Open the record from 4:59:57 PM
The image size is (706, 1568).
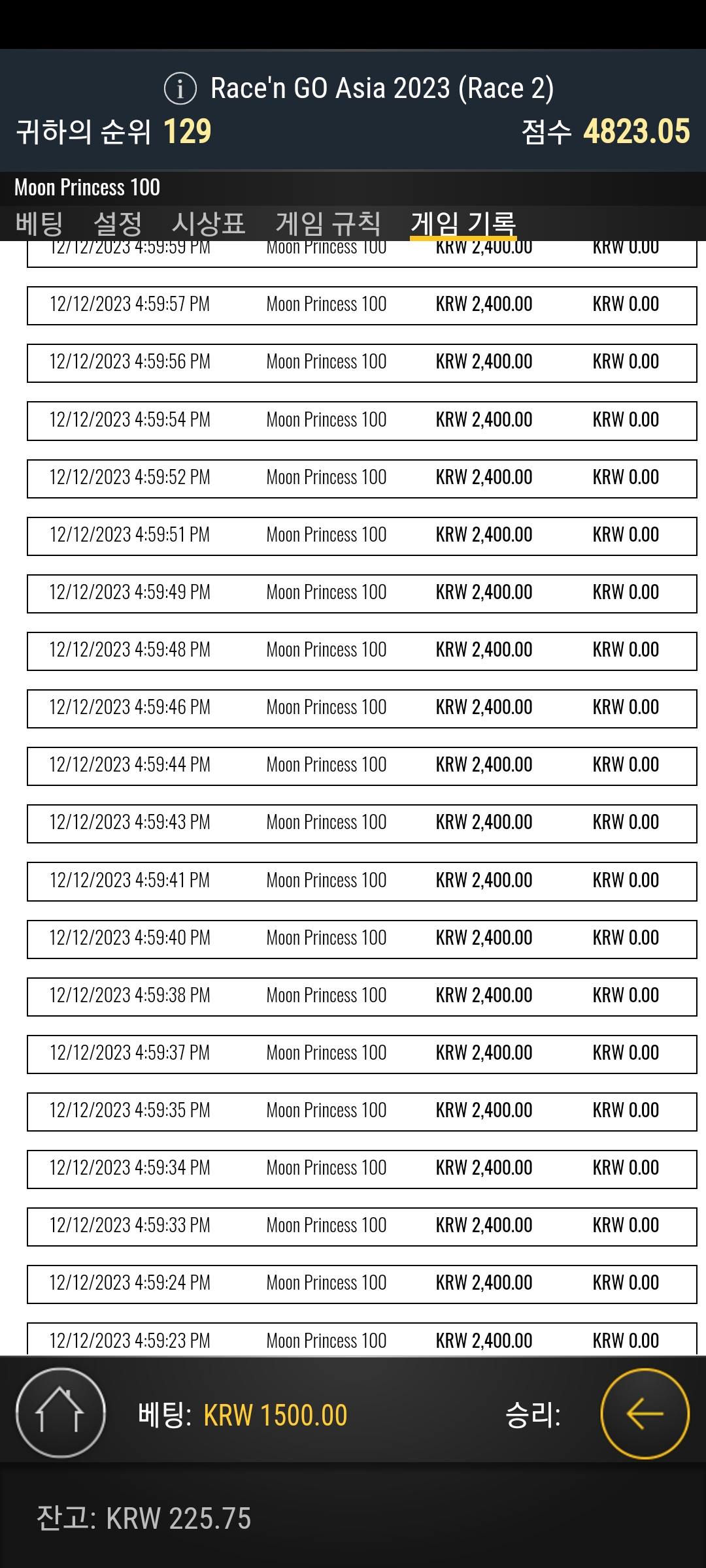coord(362,305)
